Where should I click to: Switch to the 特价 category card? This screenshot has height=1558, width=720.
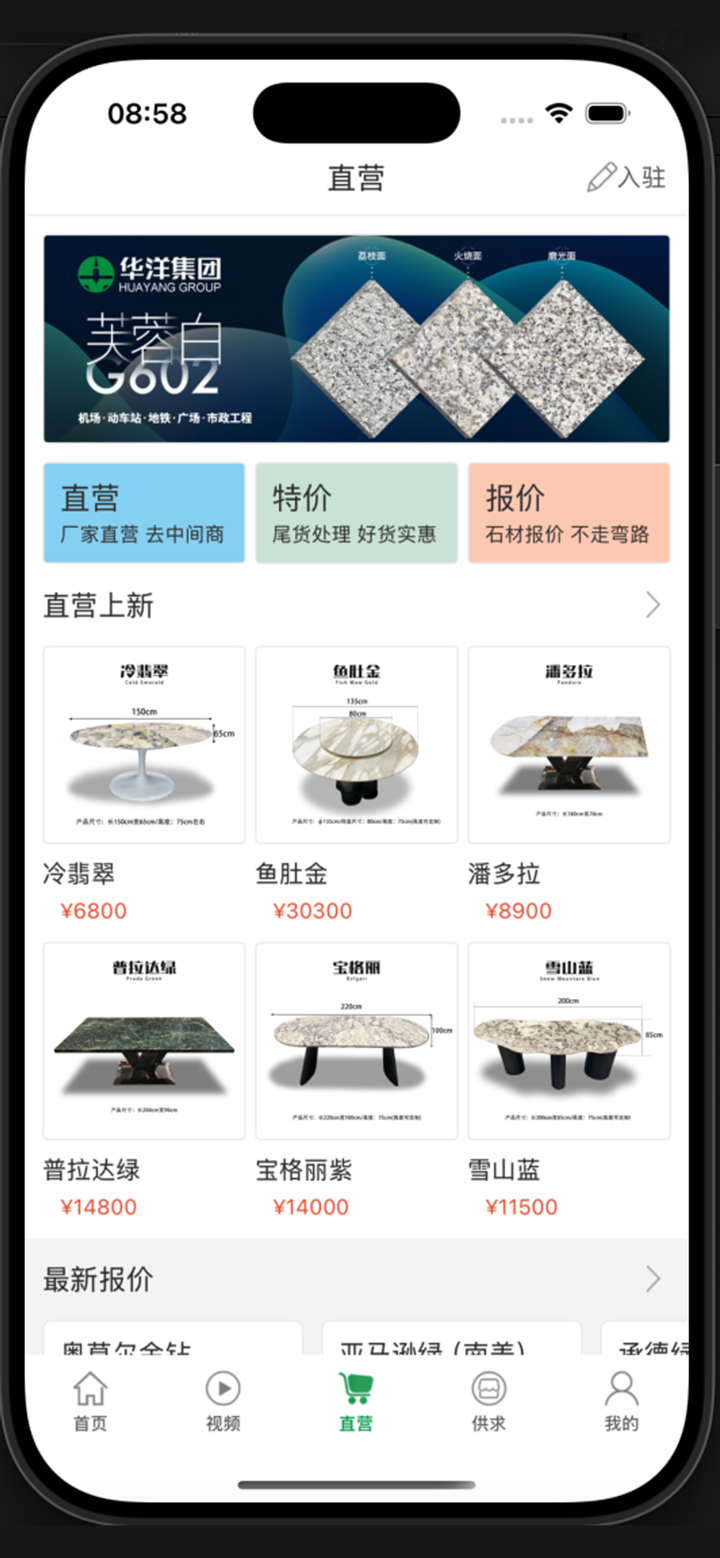pos(357,512)
